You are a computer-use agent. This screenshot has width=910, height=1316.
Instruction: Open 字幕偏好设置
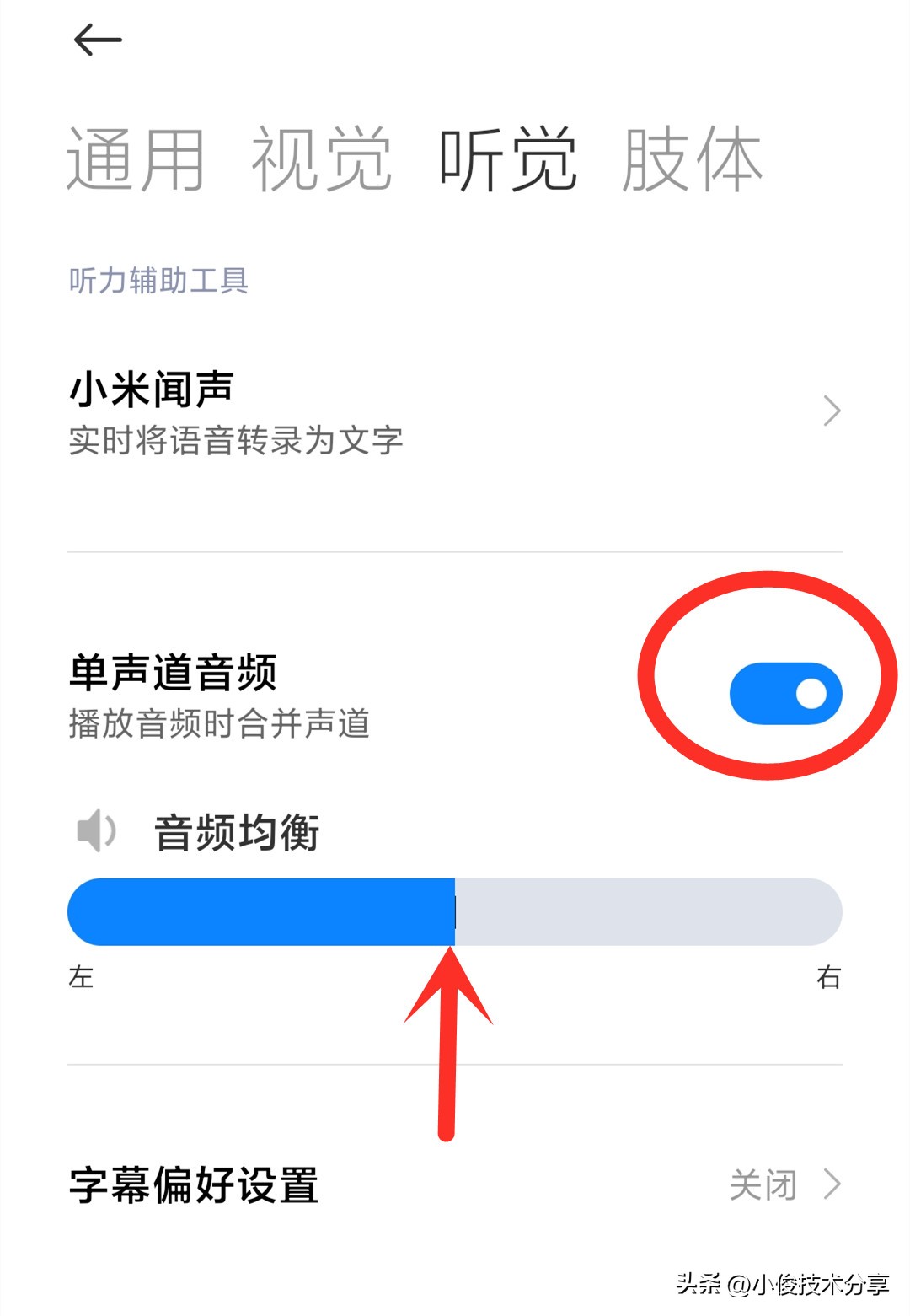tap(455, 1184)
